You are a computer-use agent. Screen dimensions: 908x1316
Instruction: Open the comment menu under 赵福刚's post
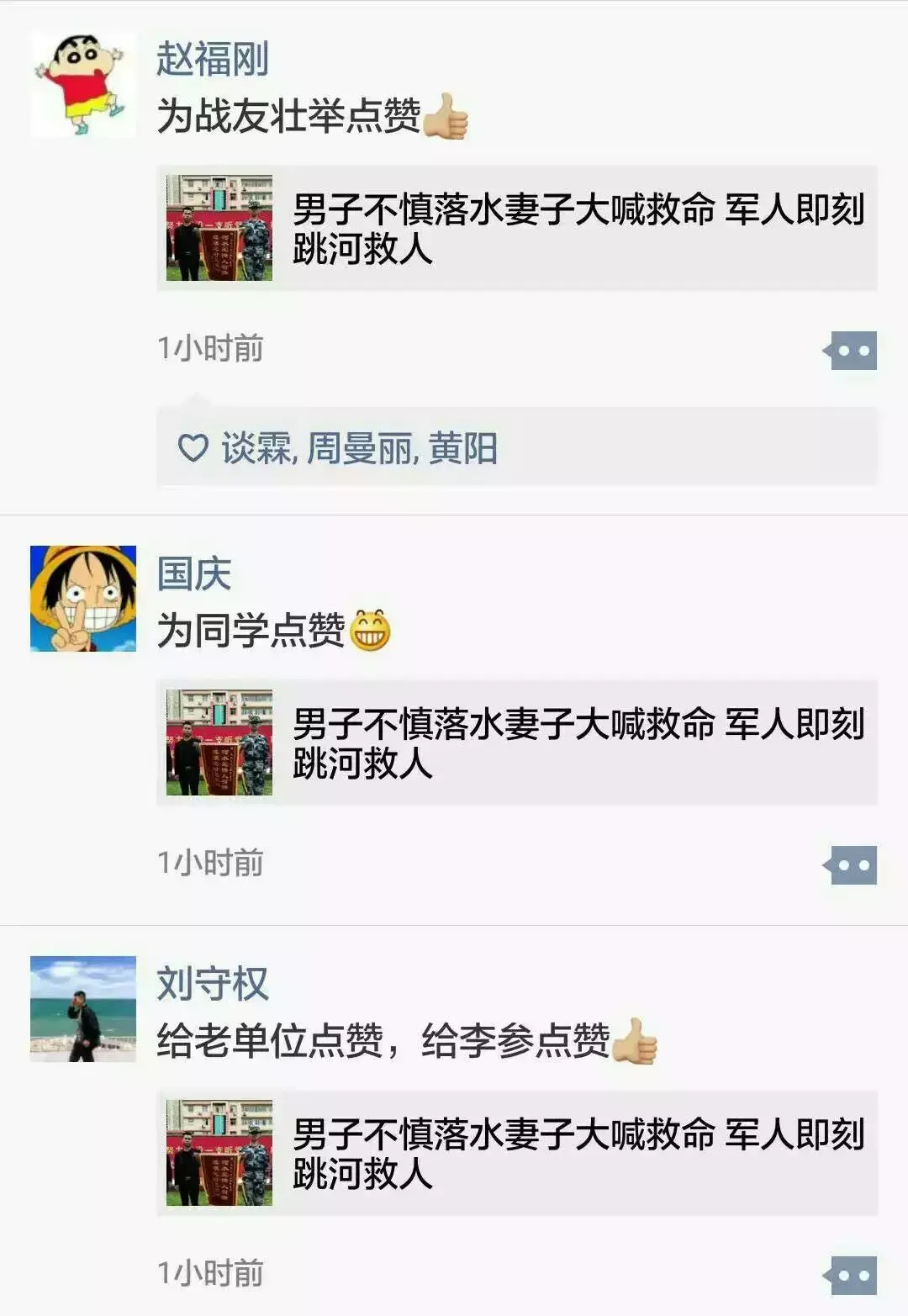[x=851, y=351]
